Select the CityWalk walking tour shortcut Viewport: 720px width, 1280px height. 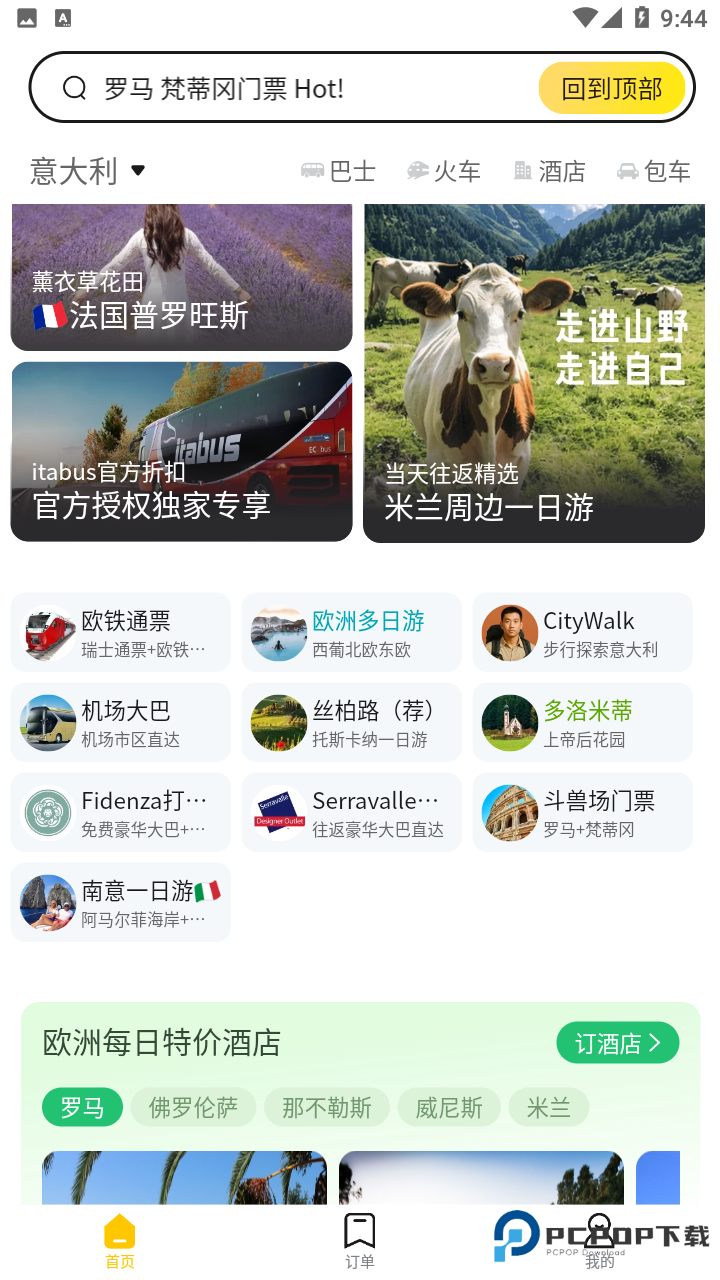[582, 631]
